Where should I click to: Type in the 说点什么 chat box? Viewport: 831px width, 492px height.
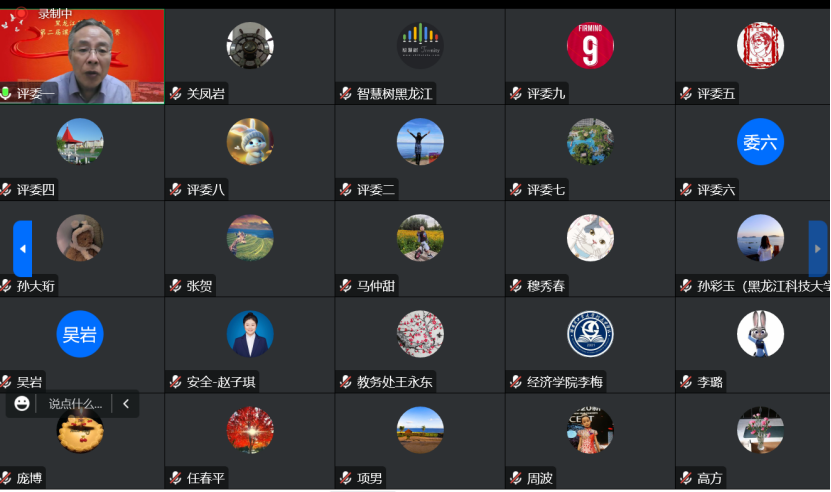75,404
